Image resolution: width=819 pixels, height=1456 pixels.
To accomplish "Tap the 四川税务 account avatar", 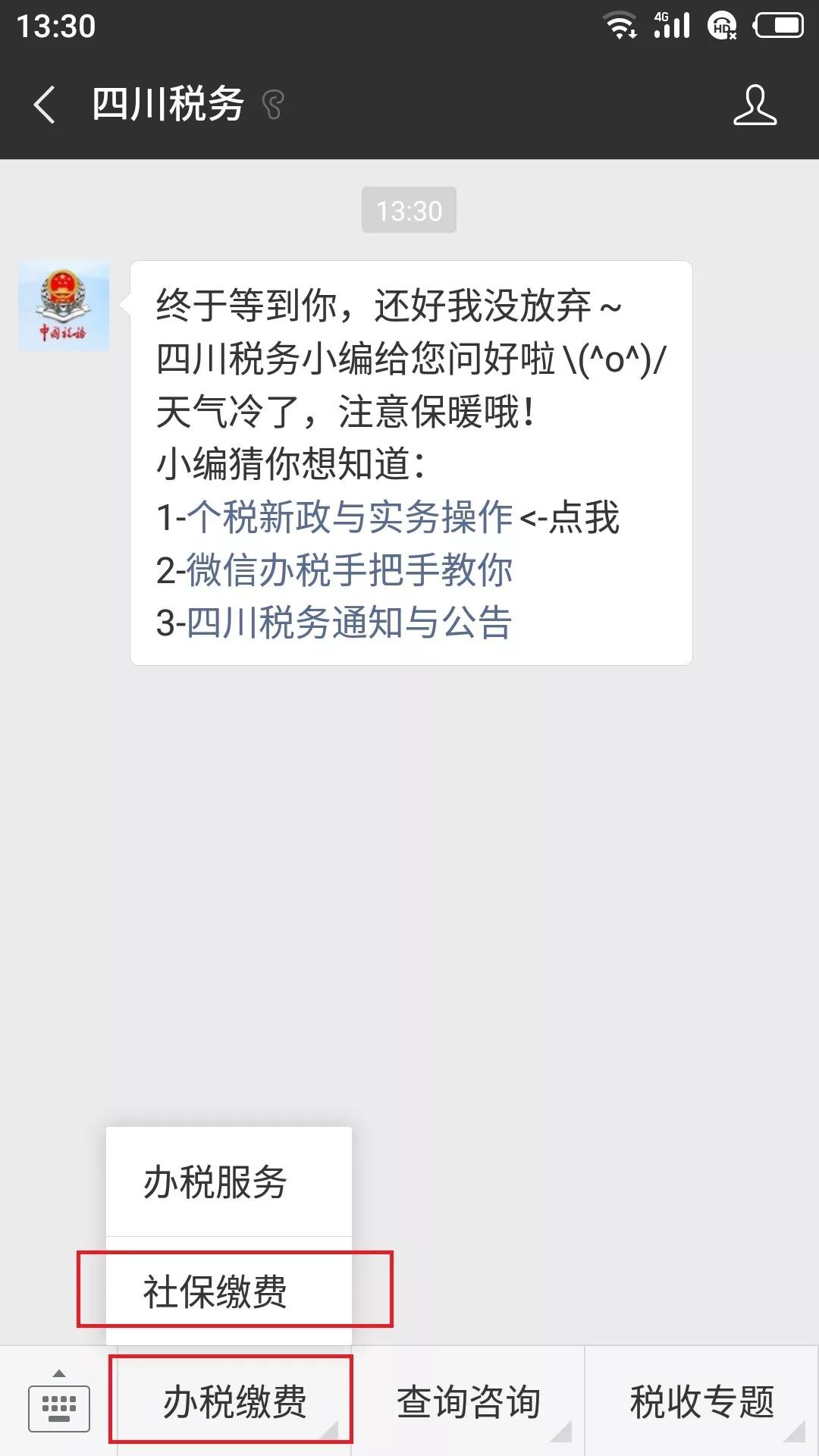I will [x=64, y=306].
